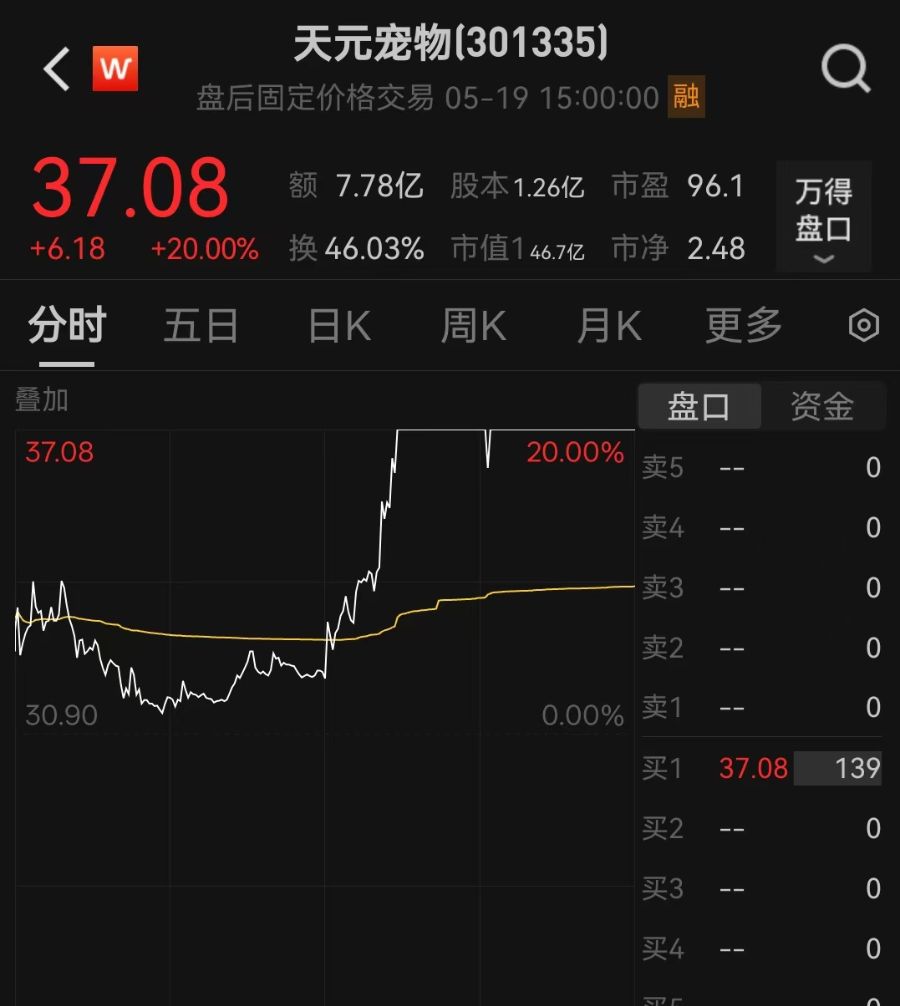The width and height of the screenshot is (900, 1006).
Task: Open the search magnifier icon
Action: pos(845,70)
